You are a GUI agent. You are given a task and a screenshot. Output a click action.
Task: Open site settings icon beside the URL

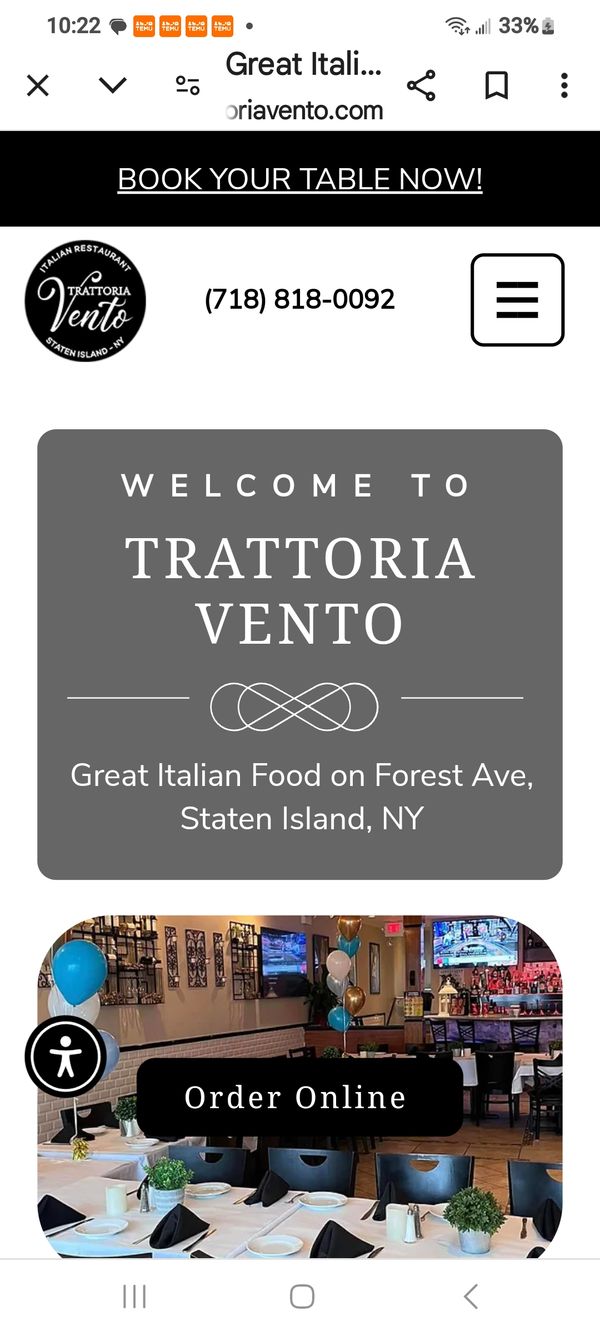point(187,86)
